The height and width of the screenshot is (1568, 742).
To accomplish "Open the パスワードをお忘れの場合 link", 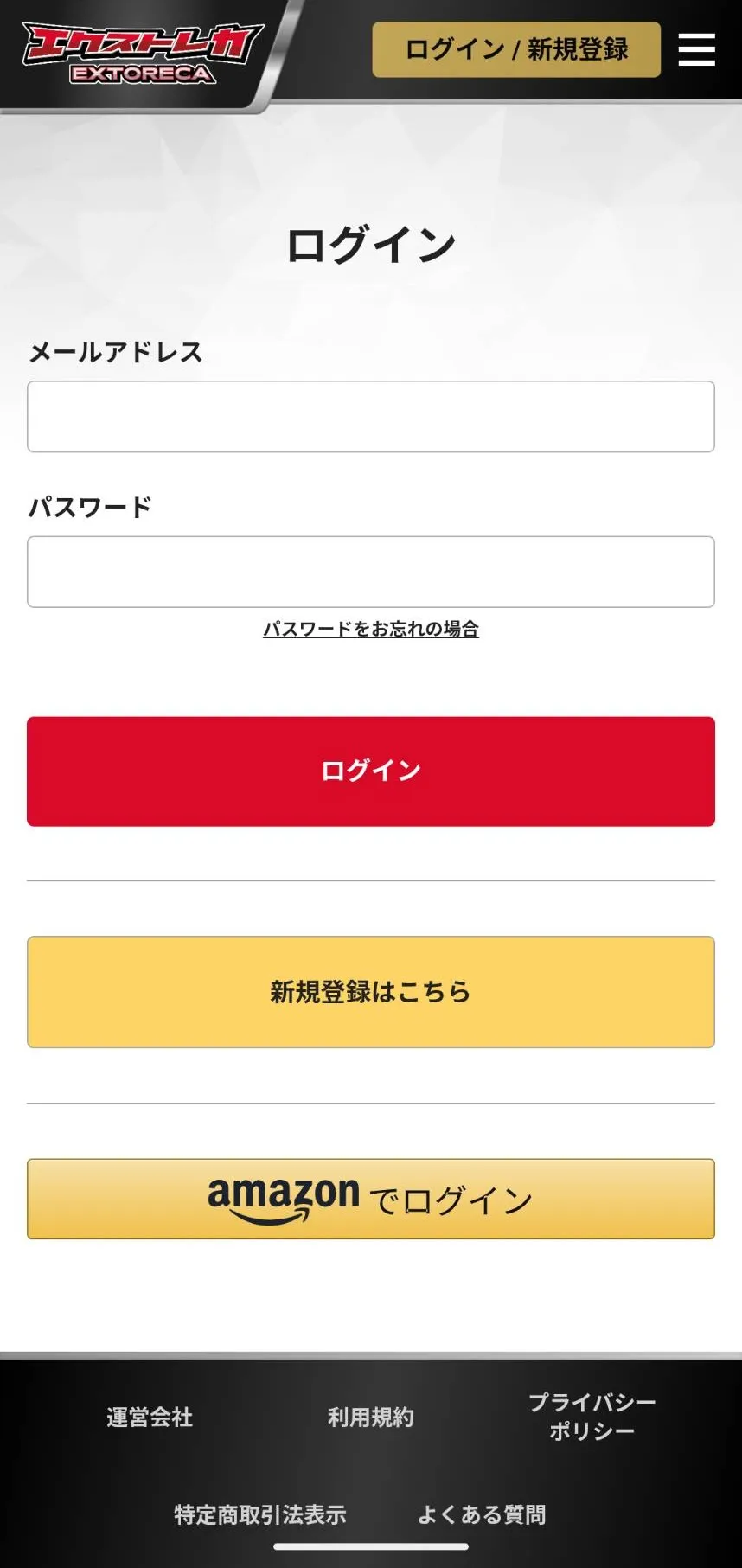I will click(x=371, y=629).
